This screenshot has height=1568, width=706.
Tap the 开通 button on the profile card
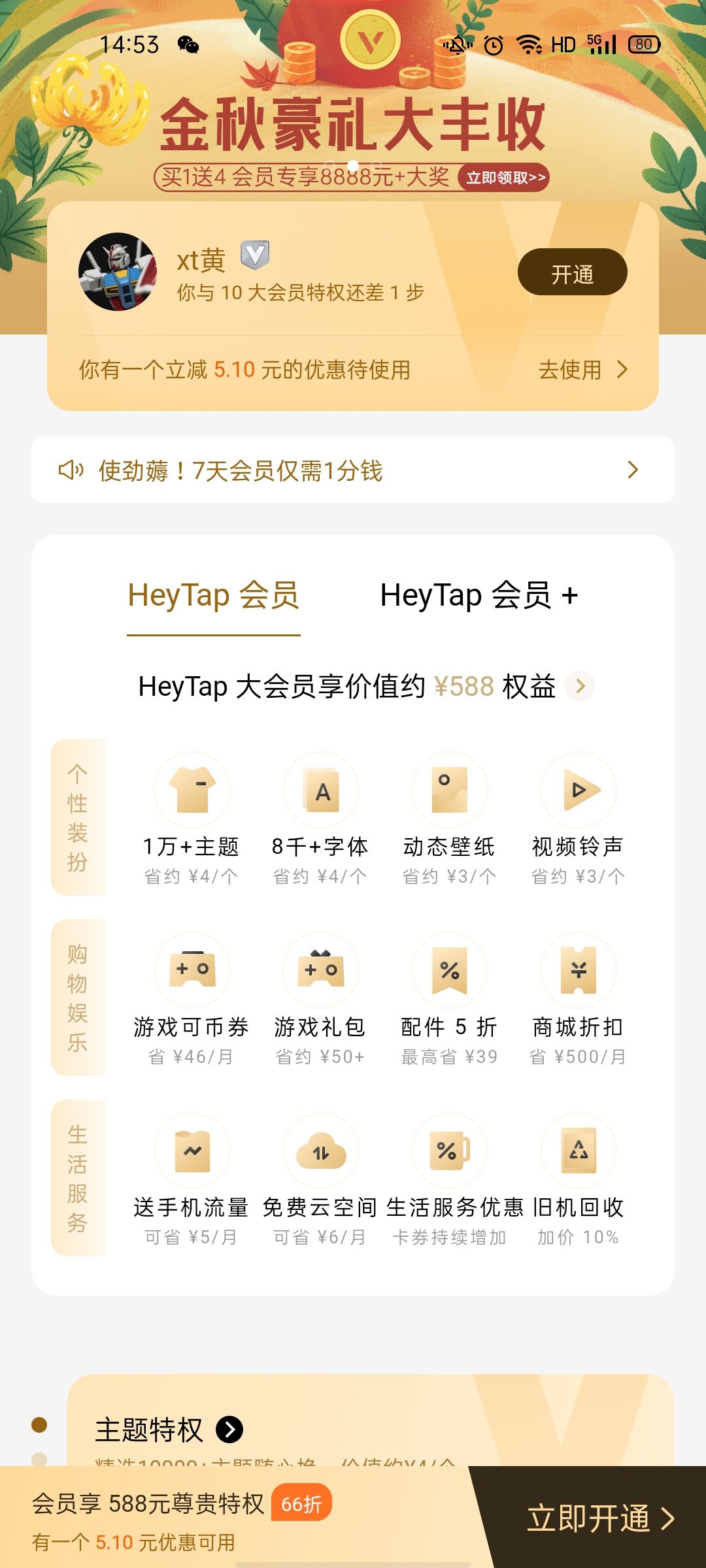pyautogui.click(x=572, y=272)
